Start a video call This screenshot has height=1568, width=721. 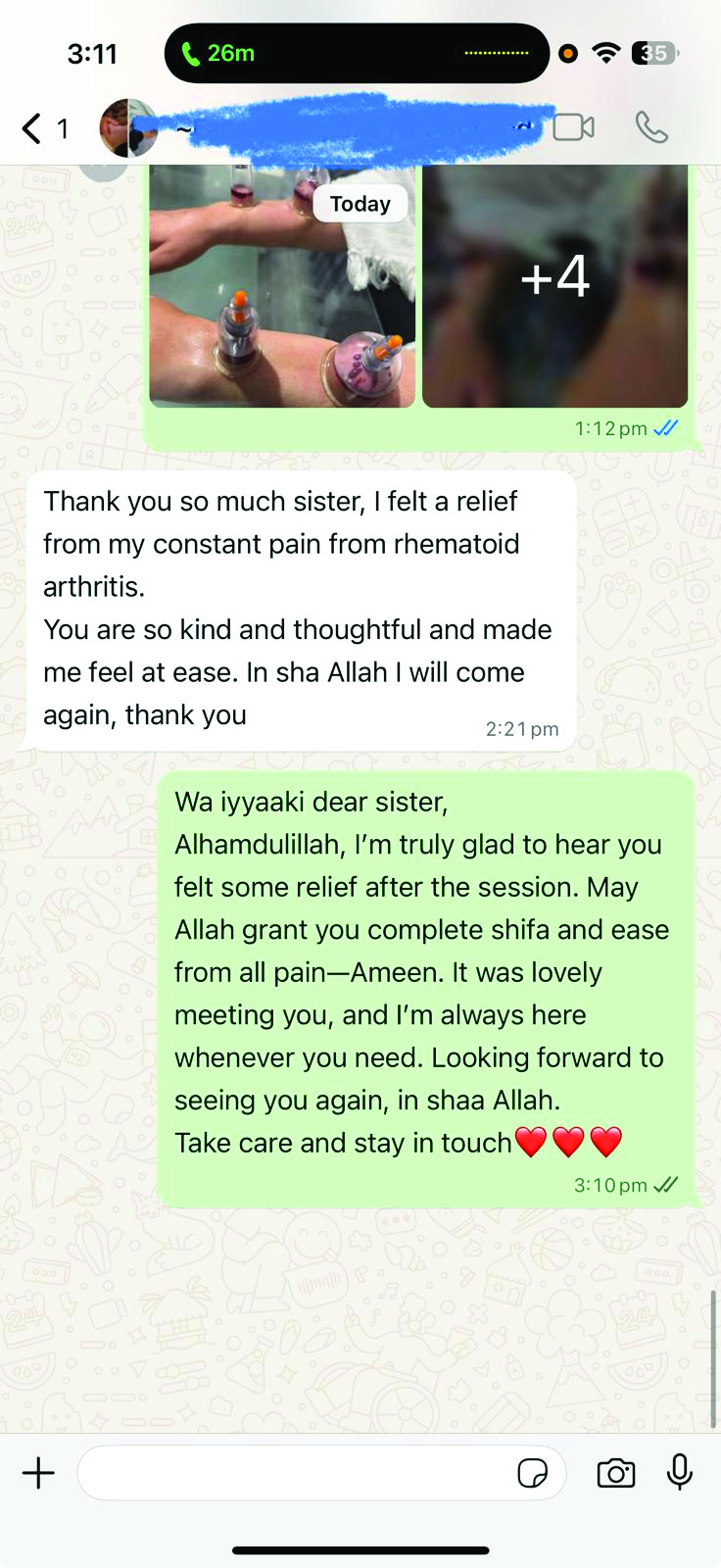point(573,128)
